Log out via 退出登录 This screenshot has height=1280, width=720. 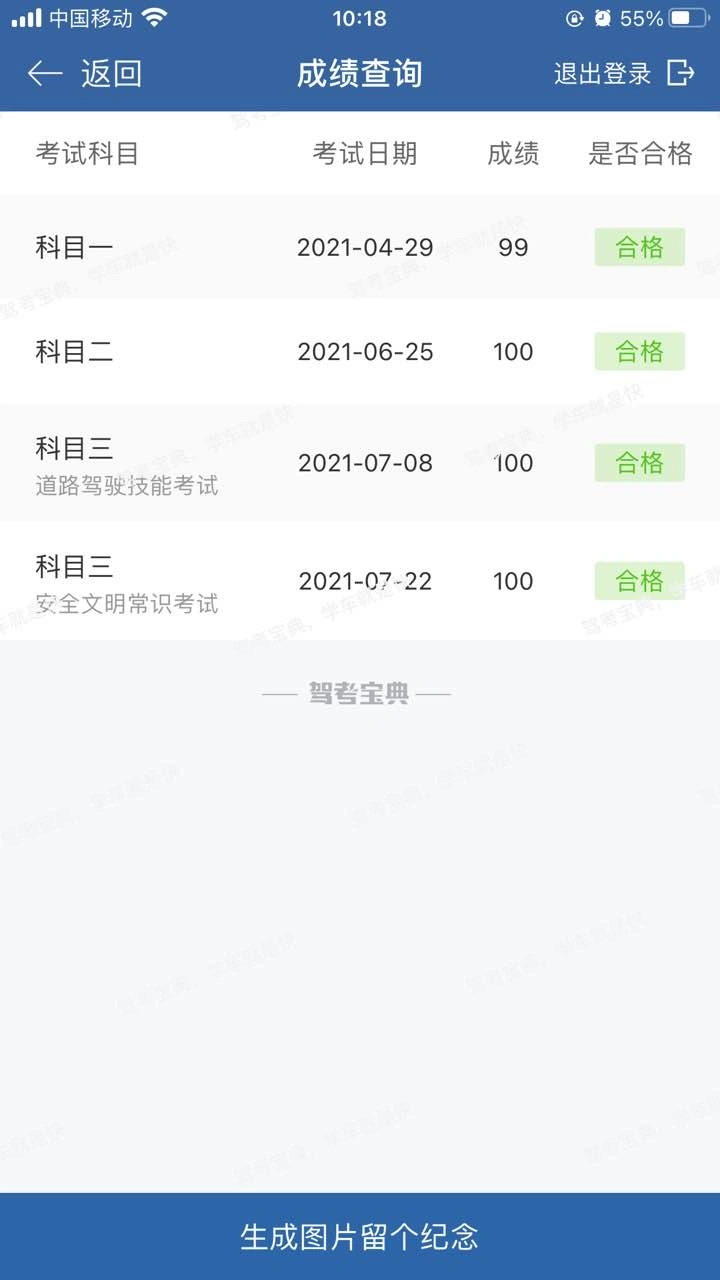coord(623,73)
